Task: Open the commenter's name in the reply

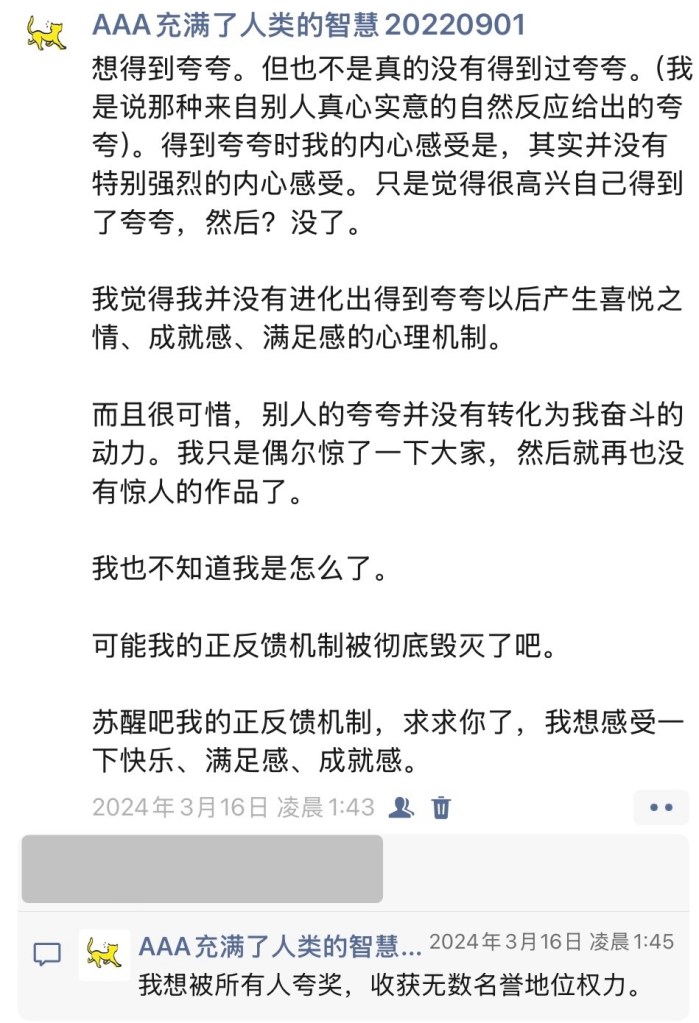Action: pos(280,945)
